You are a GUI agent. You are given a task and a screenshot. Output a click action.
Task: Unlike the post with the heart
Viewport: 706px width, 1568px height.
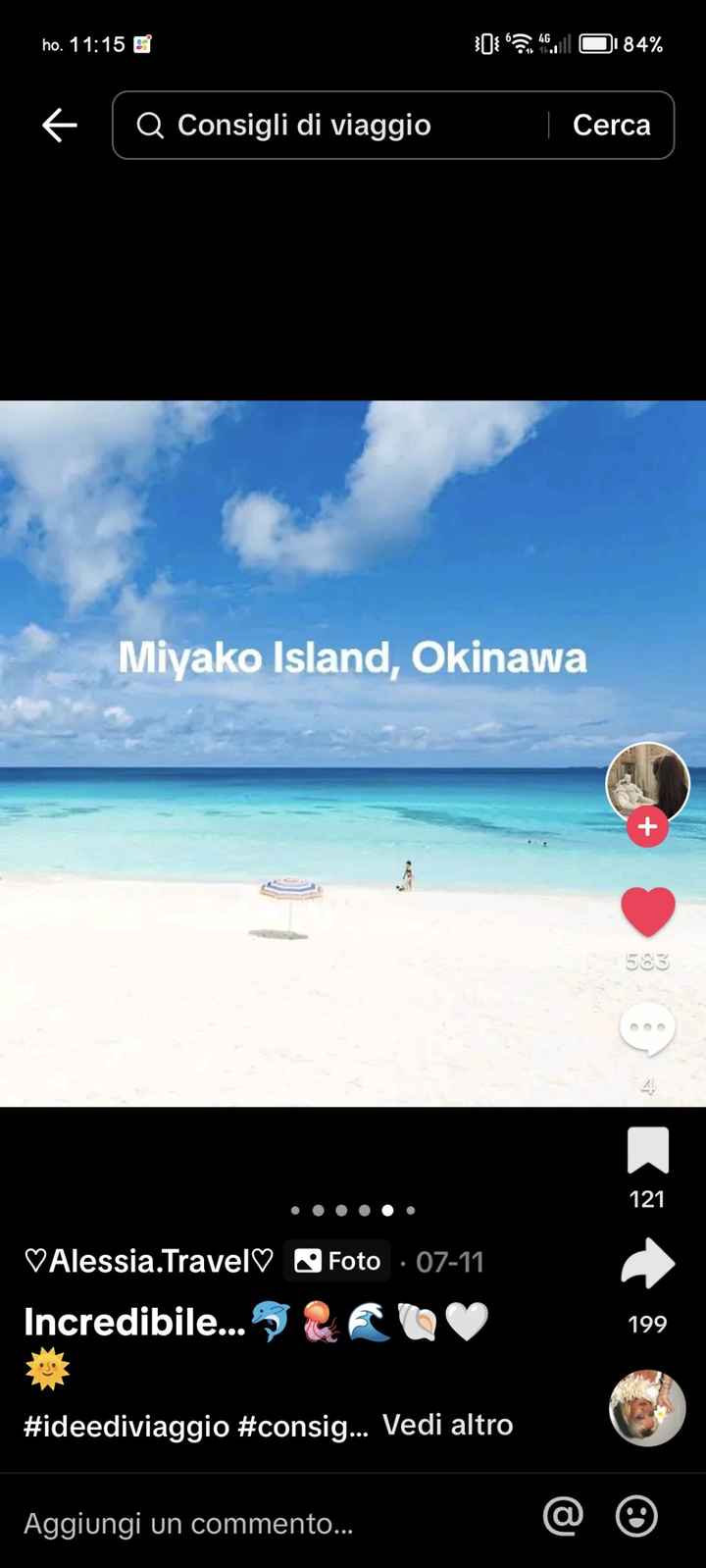647,912
